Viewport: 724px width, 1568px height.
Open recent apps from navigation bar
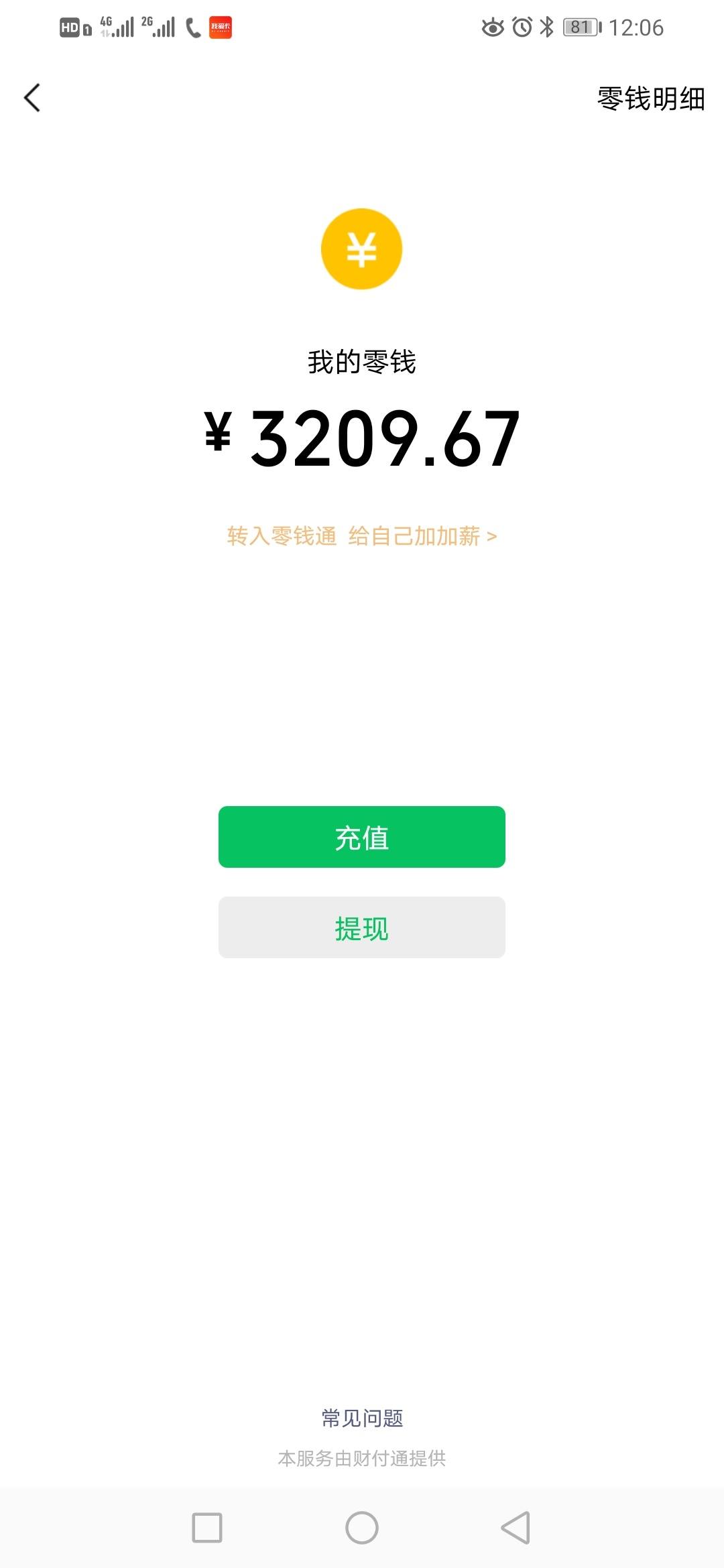pyautogui.click(x=207, y=1528)
